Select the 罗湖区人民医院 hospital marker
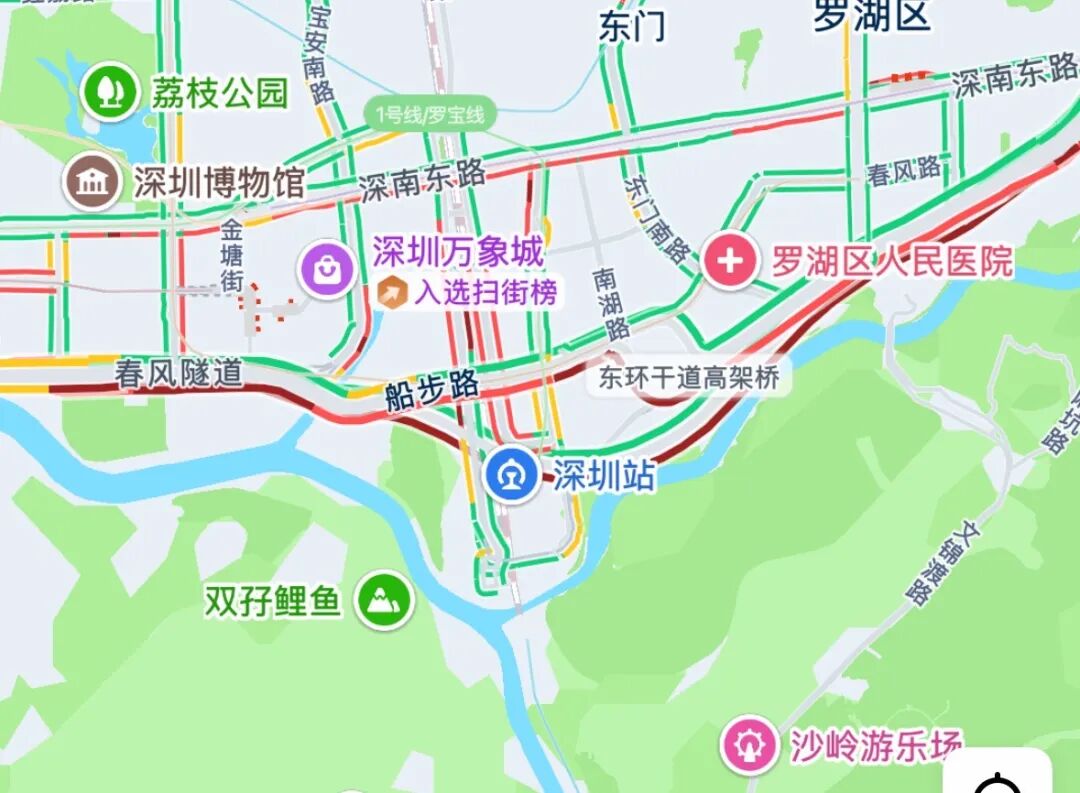The image size is (1080, 793). coord(731,261)
